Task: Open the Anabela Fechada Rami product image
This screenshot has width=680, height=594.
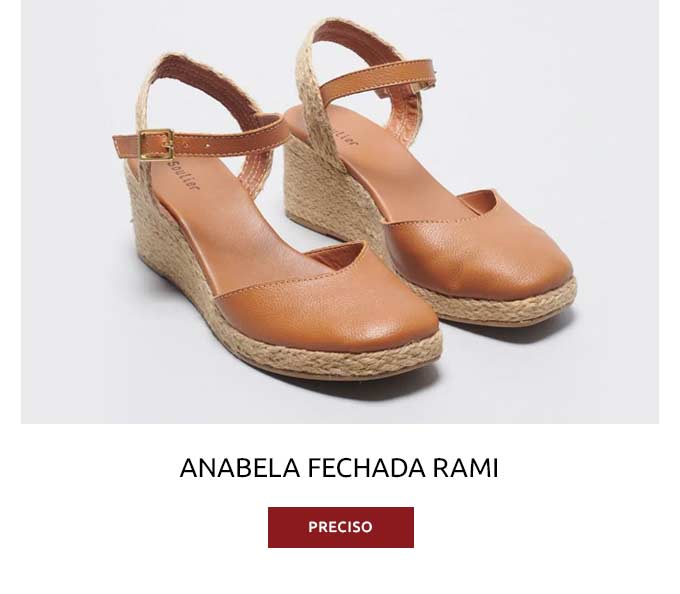Action: [340, 212]
